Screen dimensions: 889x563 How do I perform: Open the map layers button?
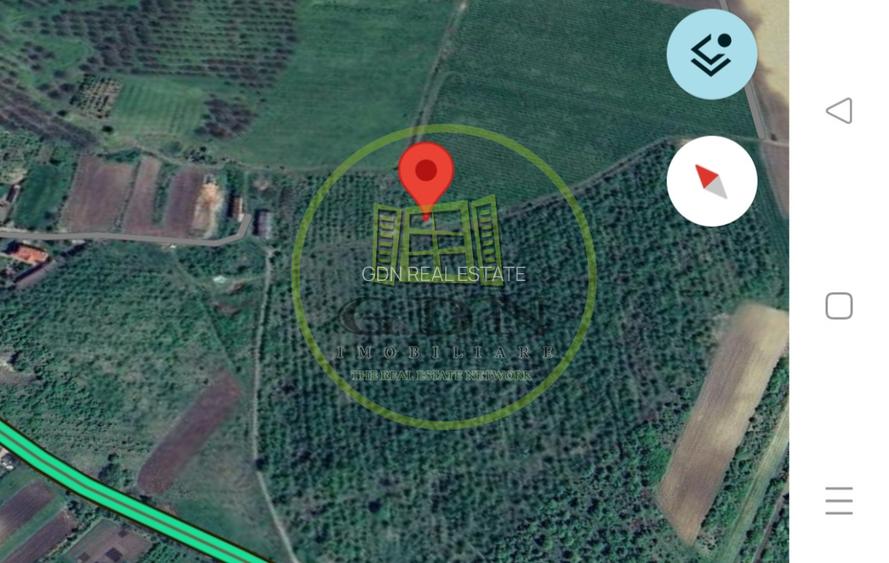[x=711, y=54]
